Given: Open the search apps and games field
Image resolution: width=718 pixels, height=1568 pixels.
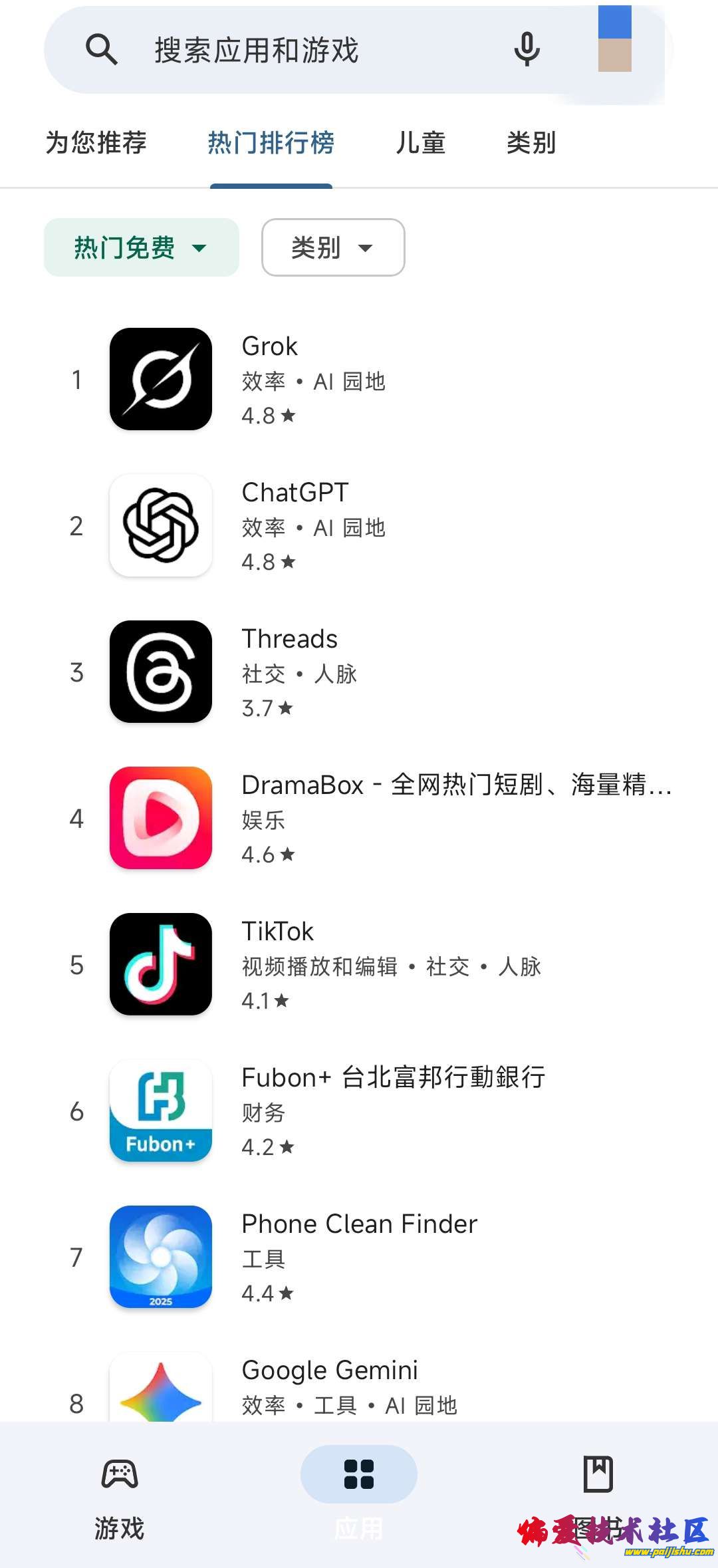Looking at the screenshot, I should click(x=279, y=51).
